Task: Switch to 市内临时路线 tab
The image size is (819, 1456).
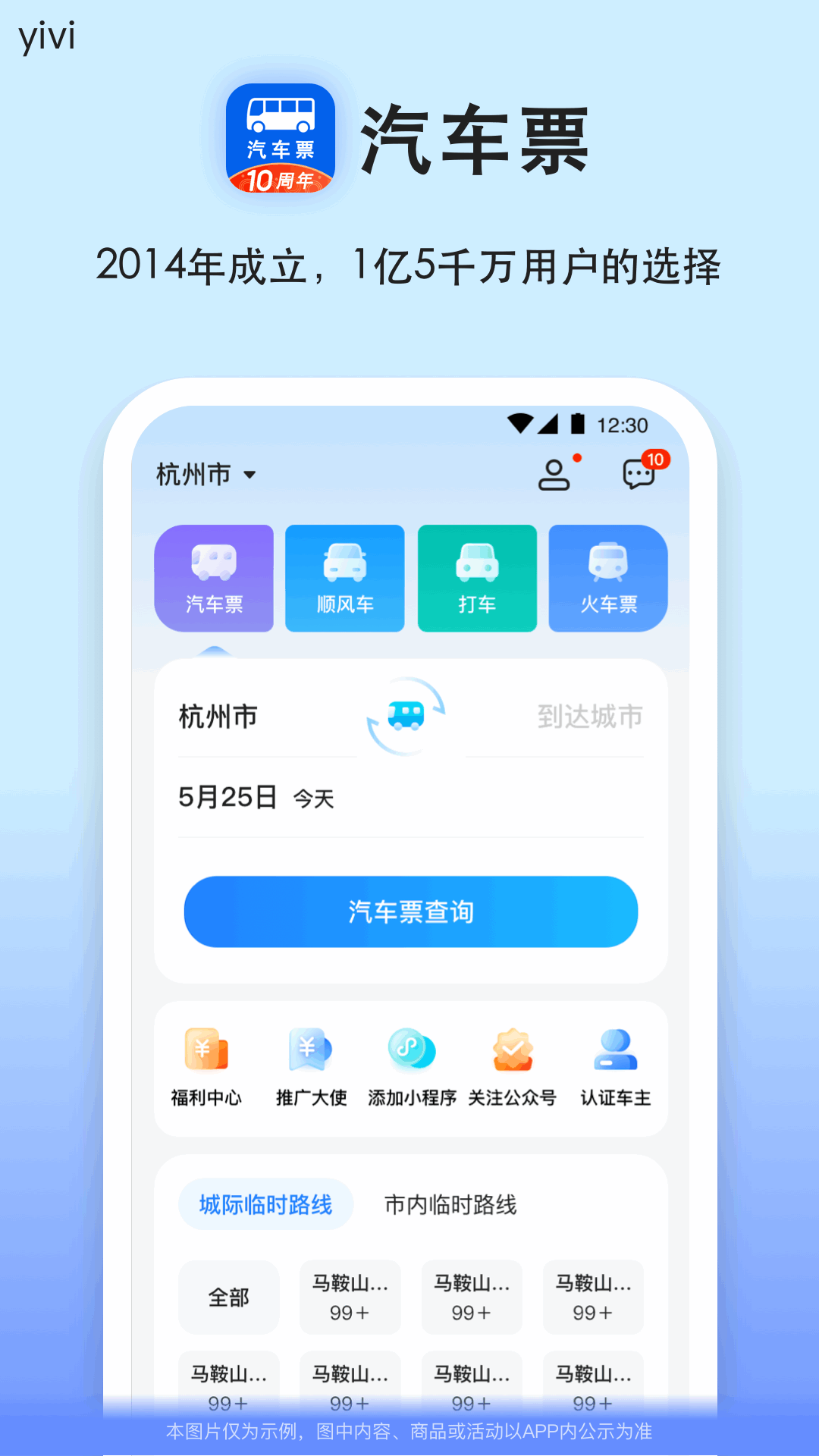Action: (450, 1203)
